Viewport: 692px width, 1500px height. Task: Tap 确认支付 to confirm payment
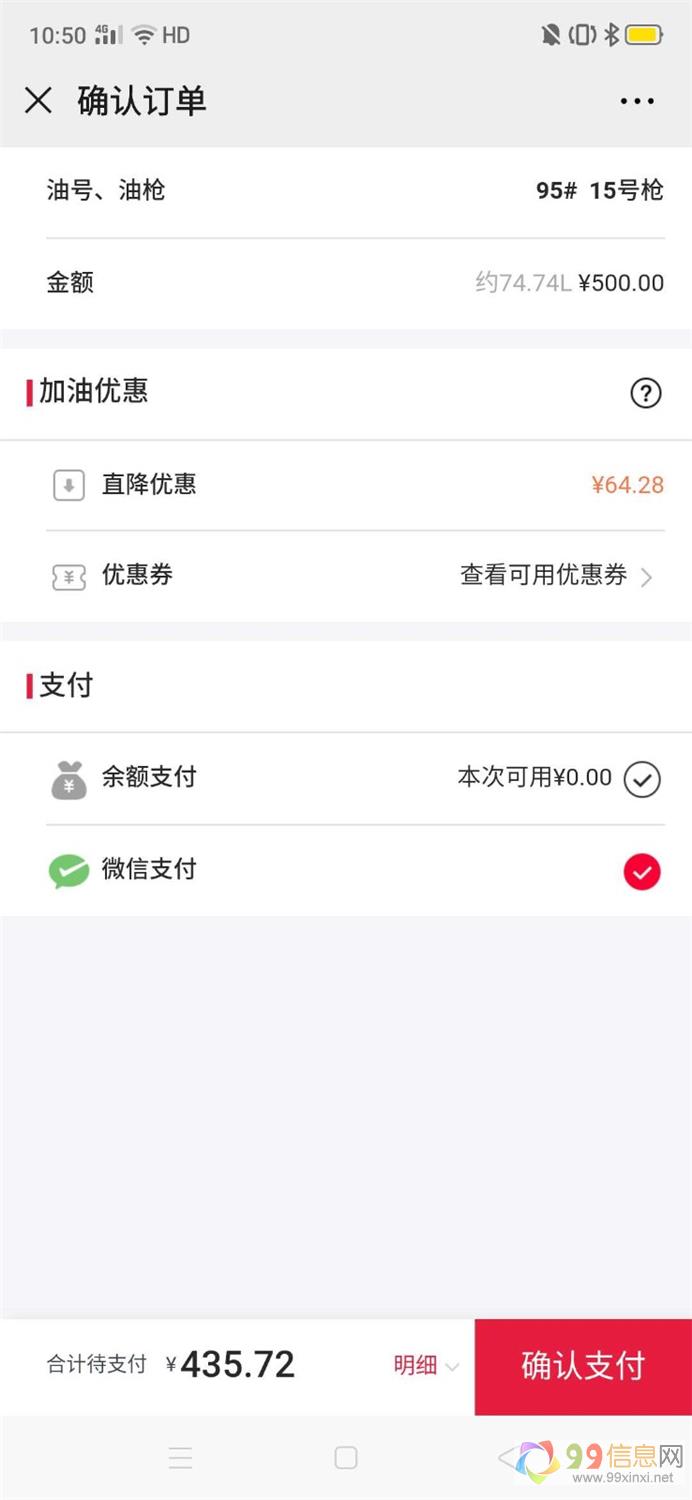(583, 1366)
